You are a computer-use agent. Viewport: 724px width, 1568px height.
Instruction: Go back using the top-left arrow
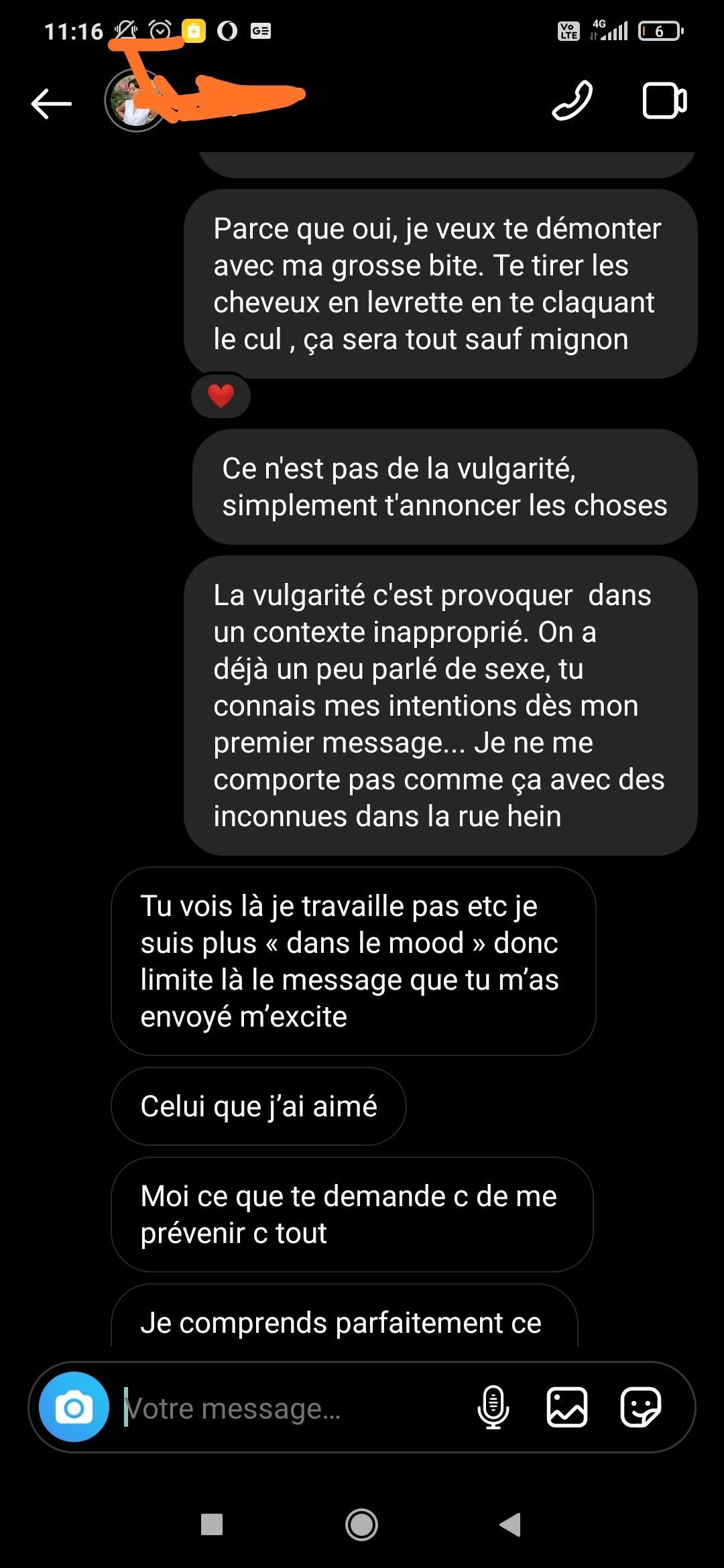pos(51,103)
